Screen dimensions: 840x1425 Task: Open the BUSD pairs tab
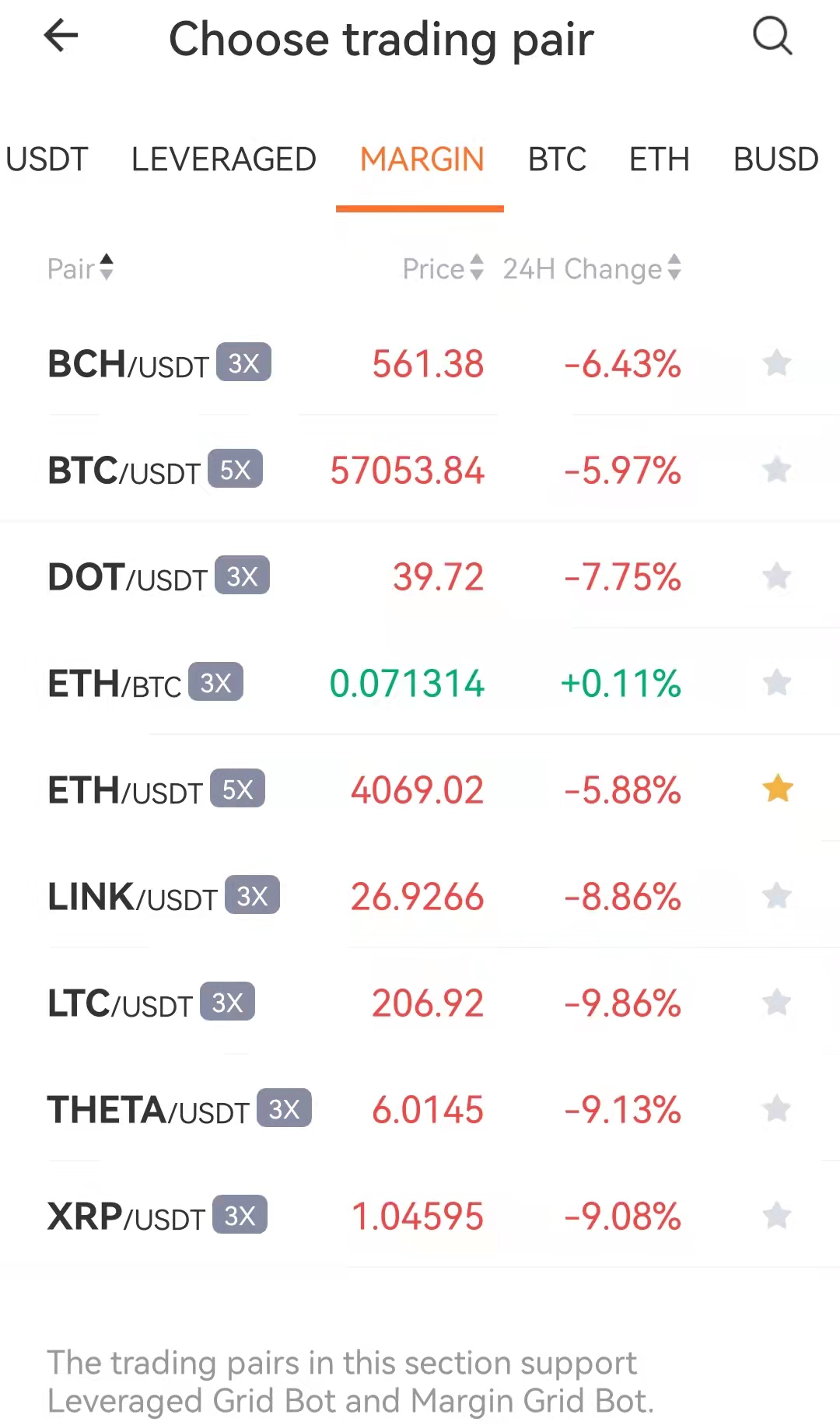[775, 159]
